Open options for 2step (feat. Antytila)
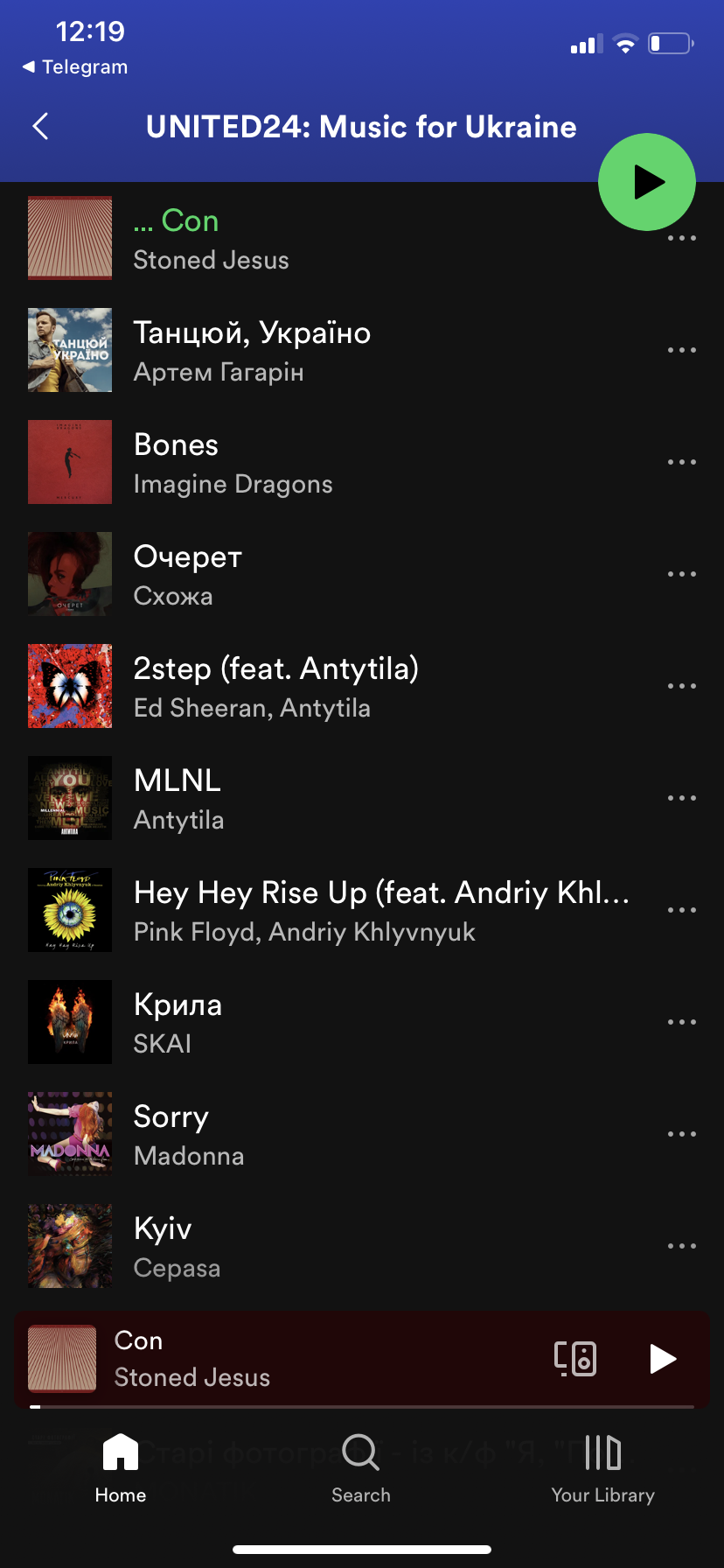This screenshot has height=1568, width=724. point(681,686)
